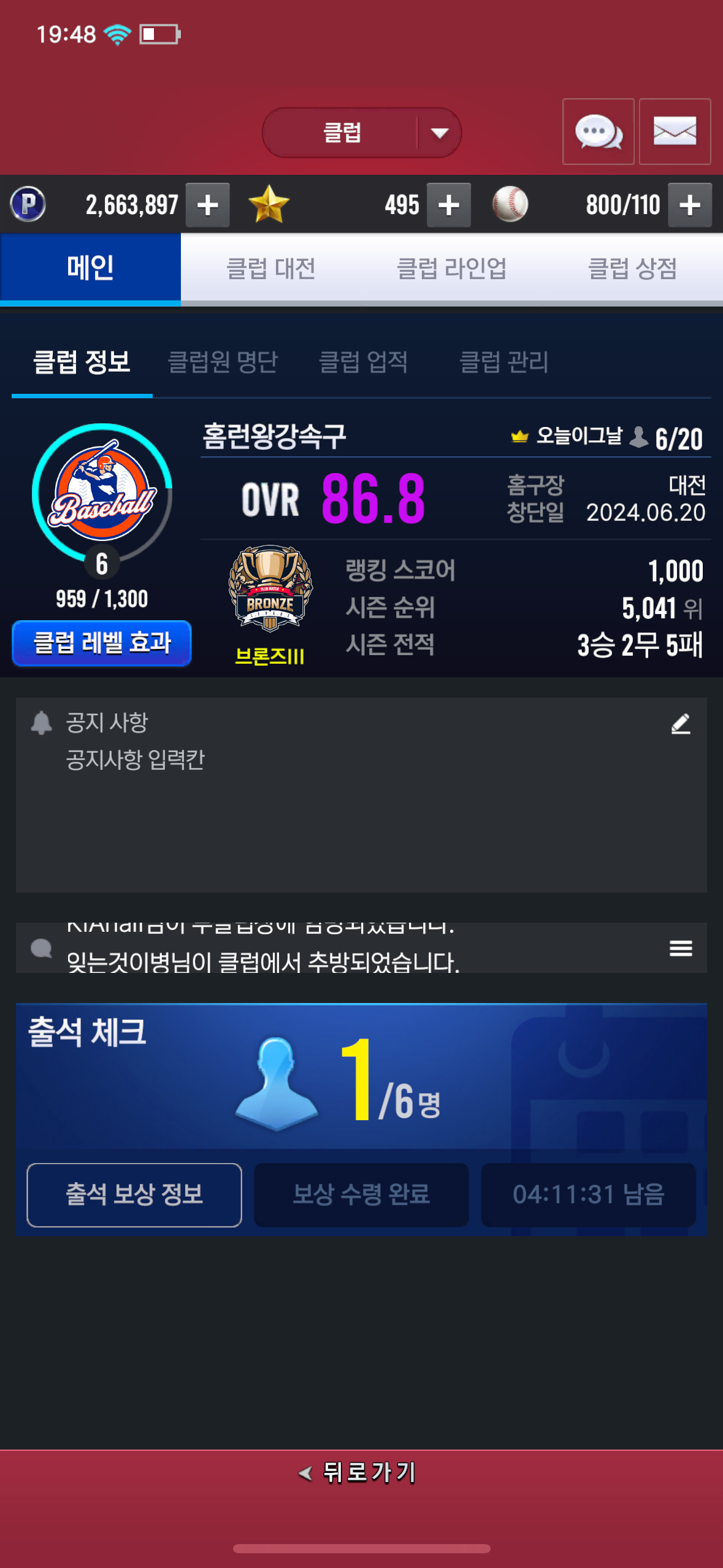Open the chat bubble icon

[598, 131]
